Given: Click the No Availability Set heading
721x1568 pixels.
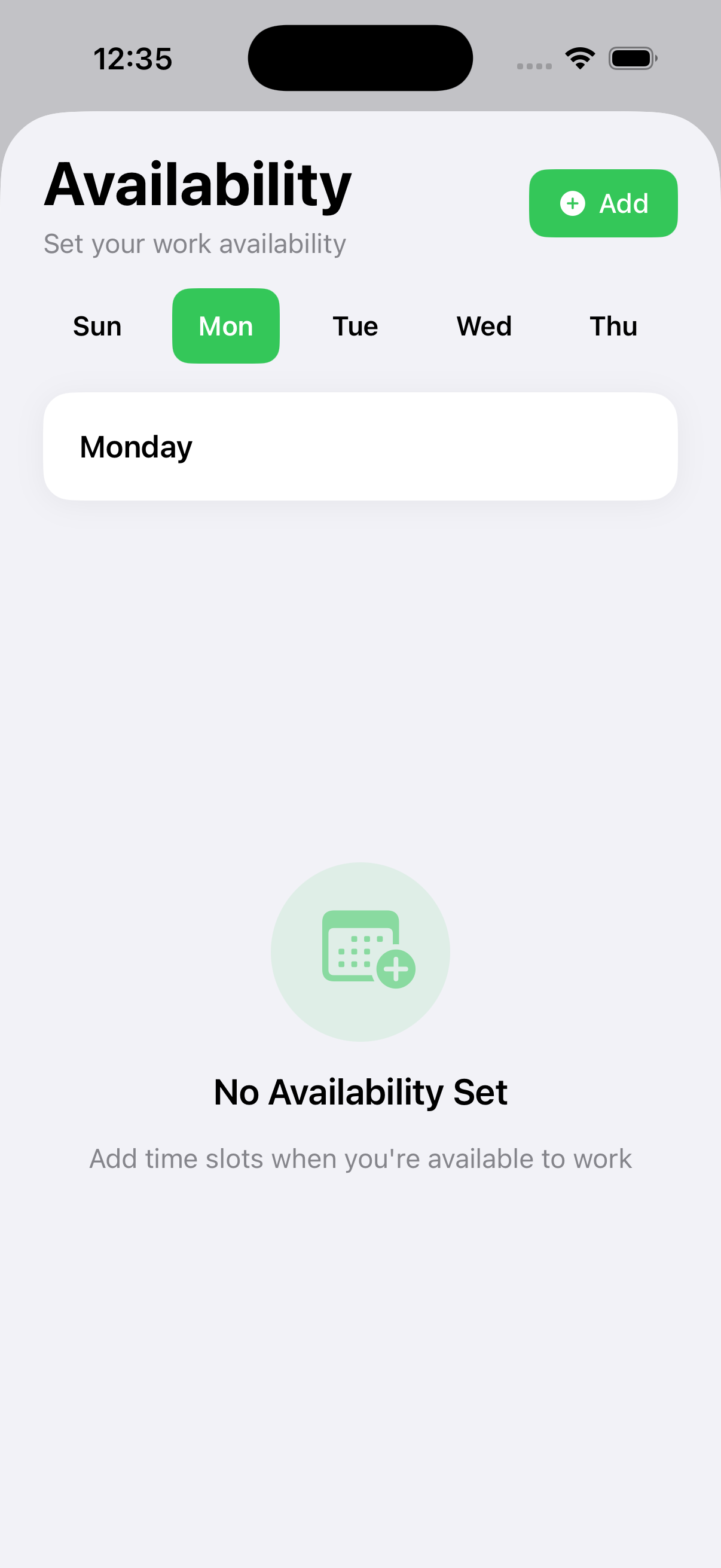Looking at the screenshot, I should 362,1091.
